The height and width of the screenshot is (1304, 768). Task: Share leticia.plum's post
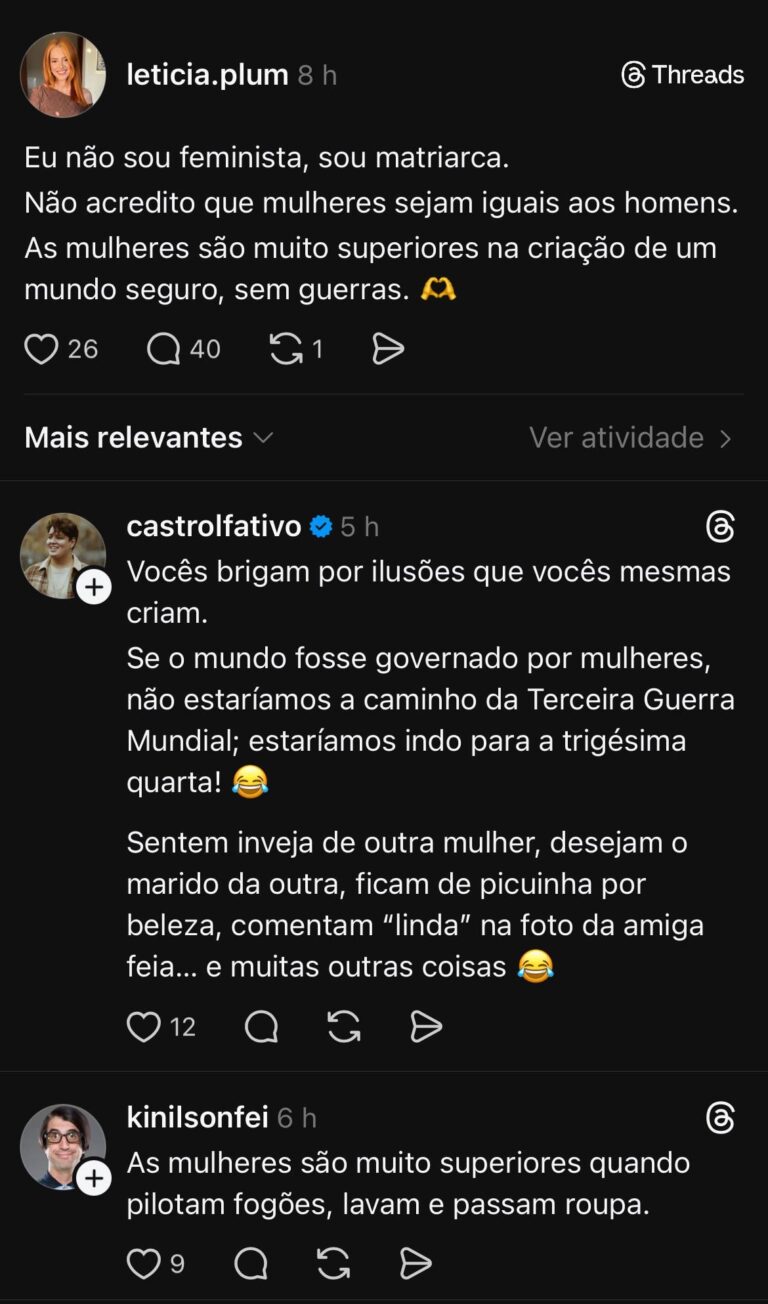pos(388,349)
